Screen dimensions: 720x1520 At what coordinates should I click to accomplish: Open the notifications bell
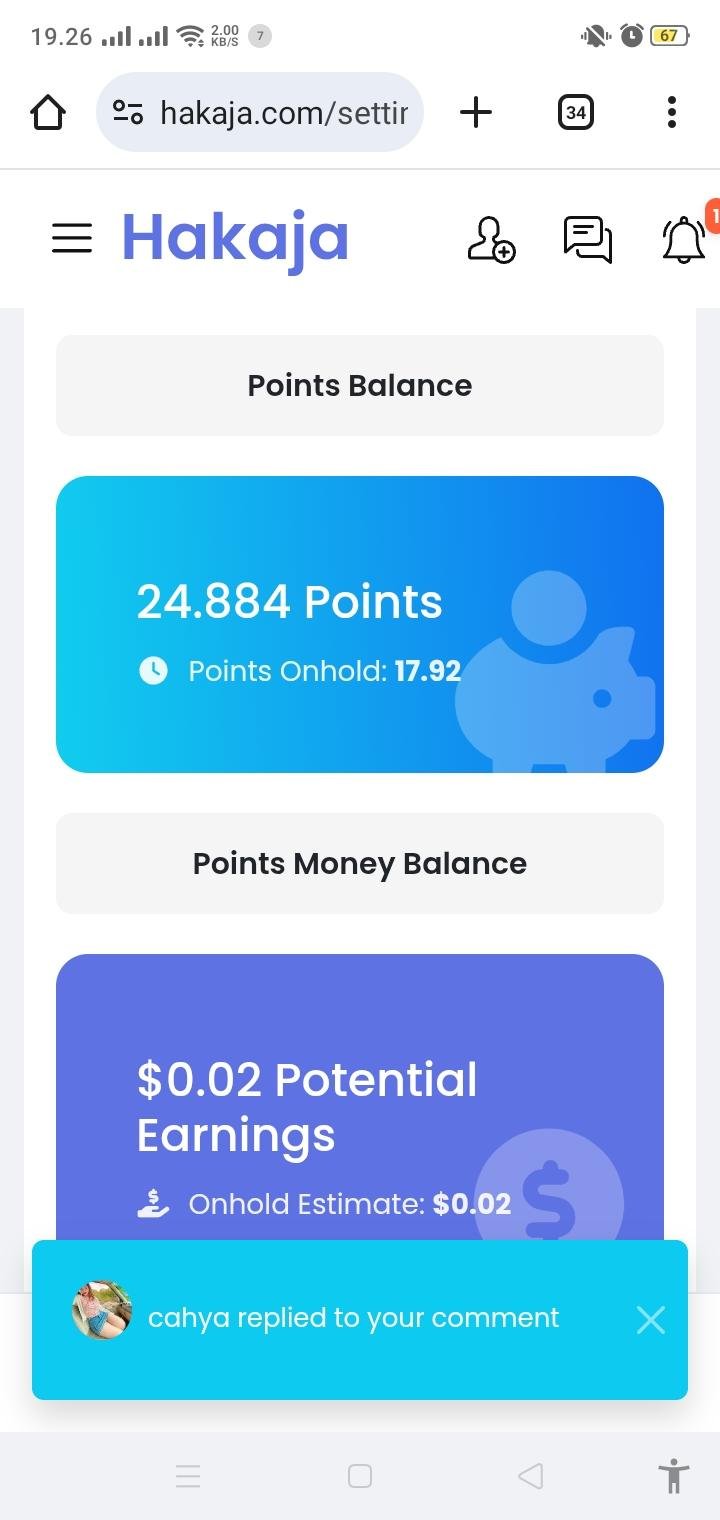pyautogui.click(x=684, y=240)
